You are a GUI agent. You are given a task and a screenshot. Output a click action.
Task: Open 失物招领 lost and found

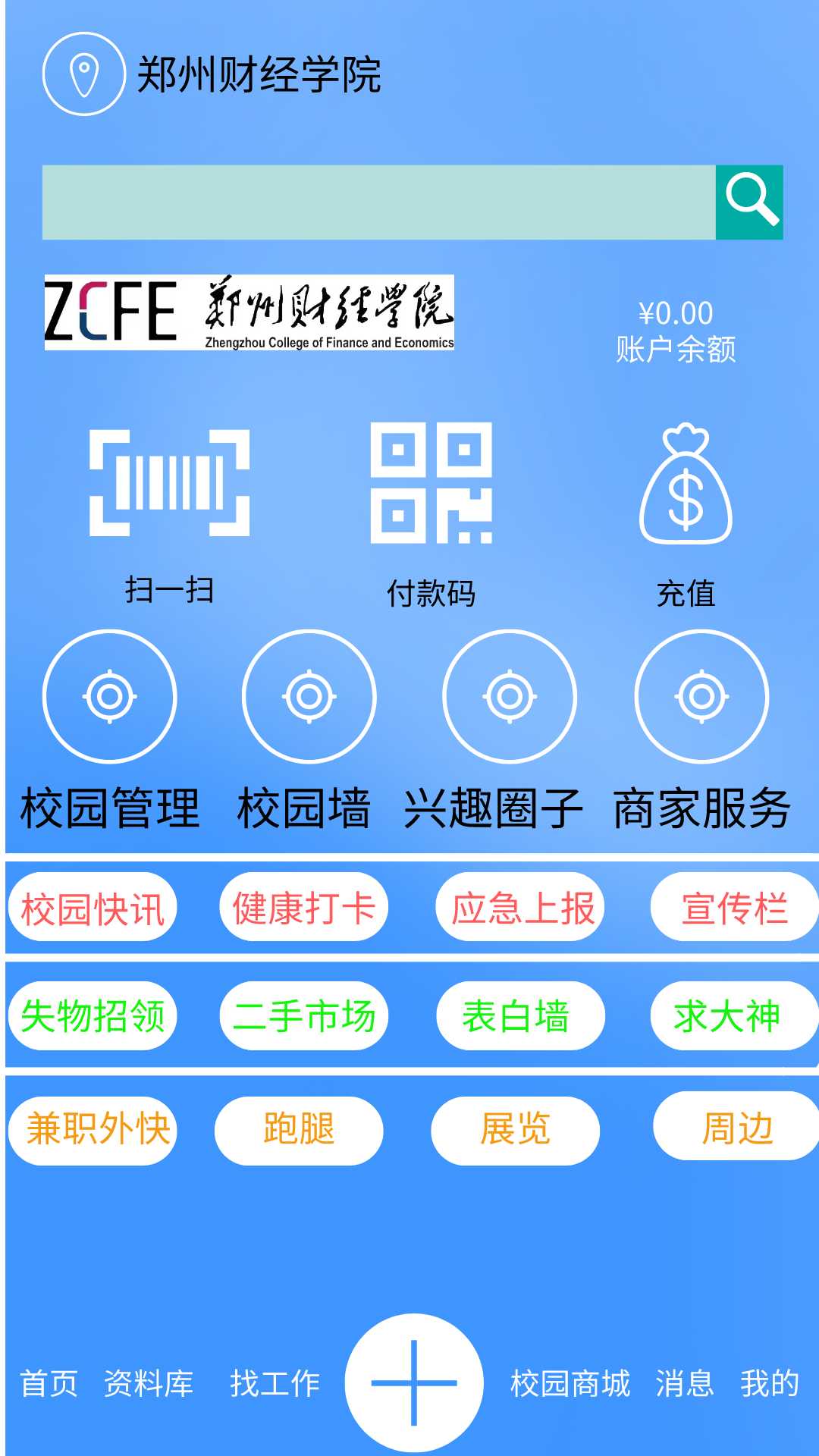(93, 1016)
